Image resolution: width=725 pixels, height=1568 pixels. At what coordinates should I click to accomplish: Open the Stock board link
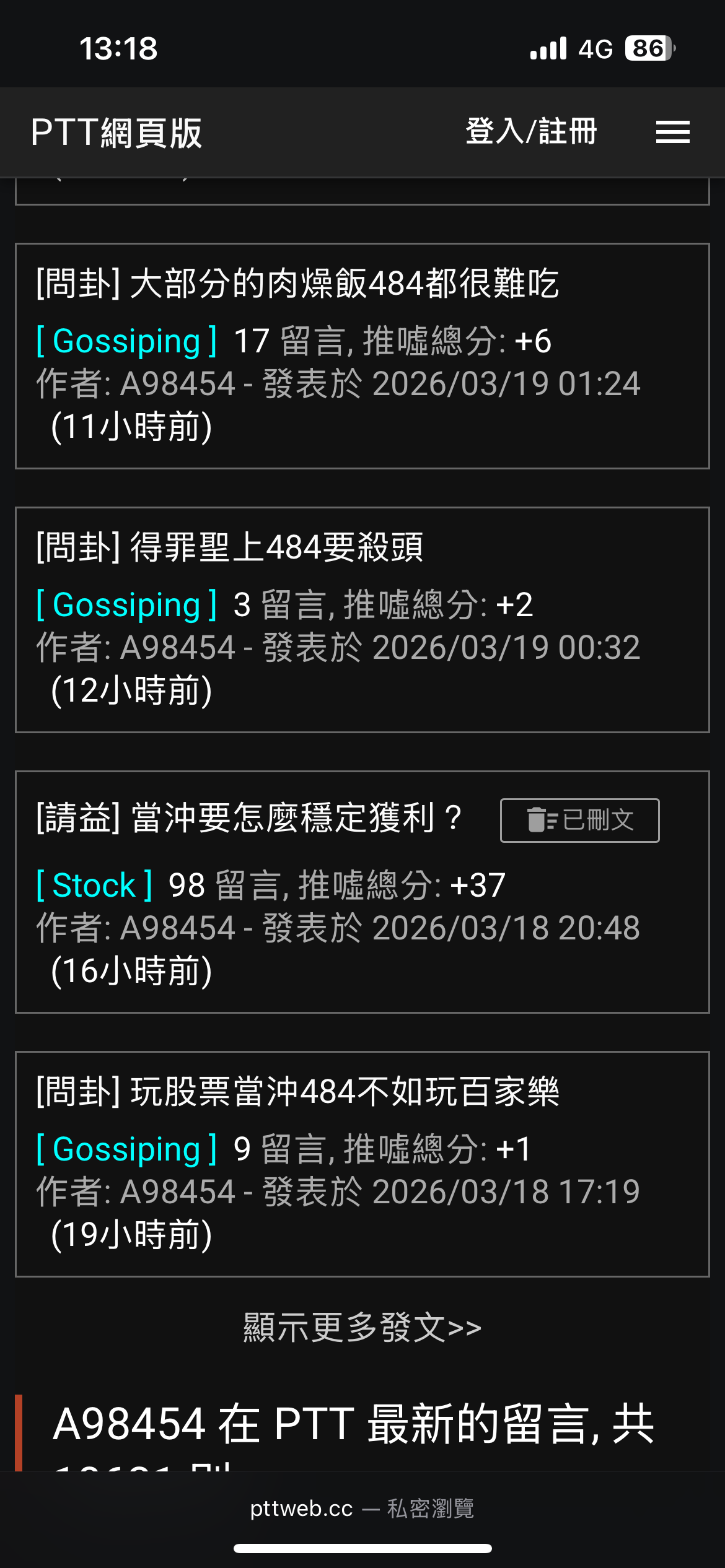(94, 885)
